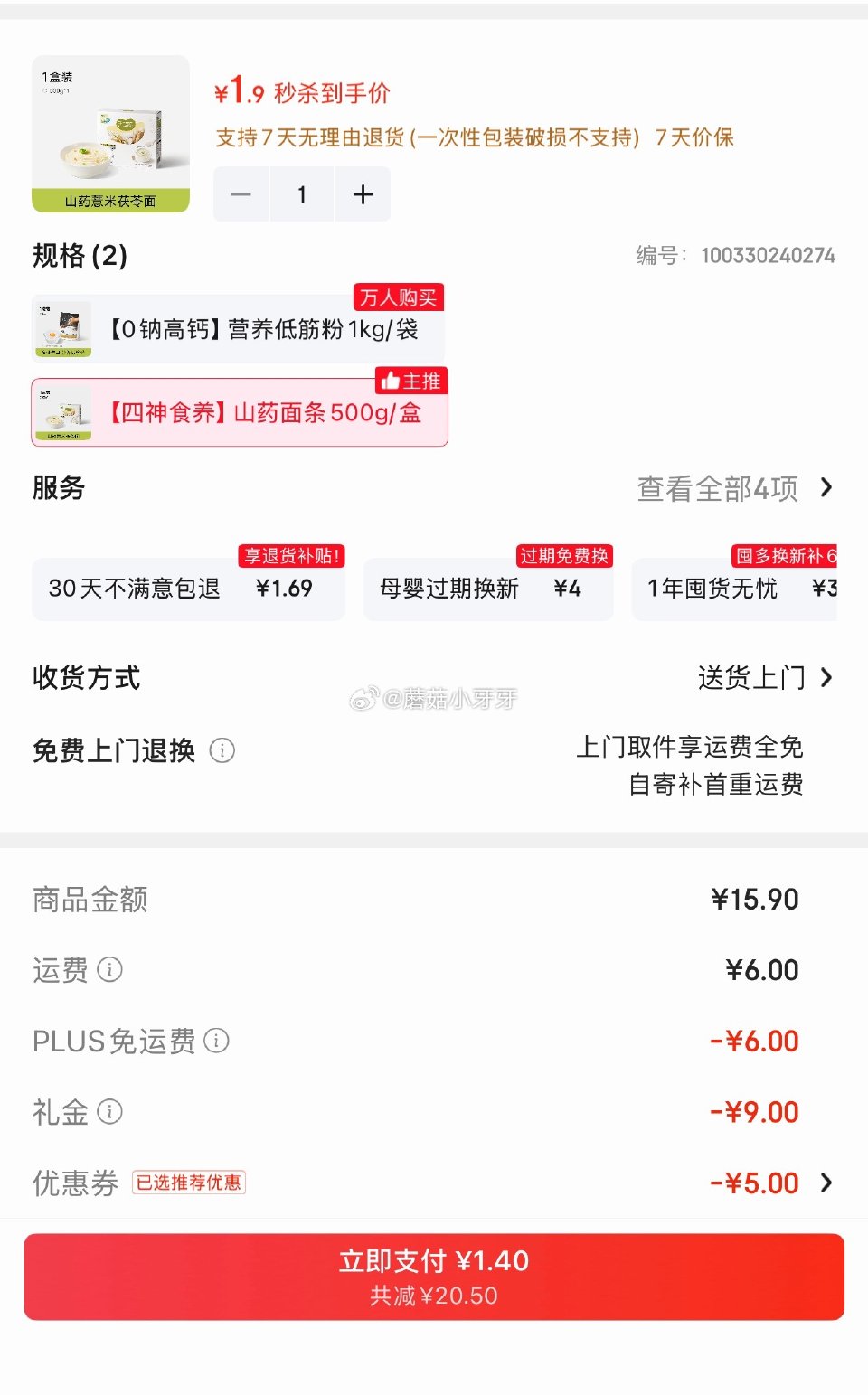868x1395 pixels.
Task: Expand 查看全部4项 services list
Action: click(x=717, y=488)
